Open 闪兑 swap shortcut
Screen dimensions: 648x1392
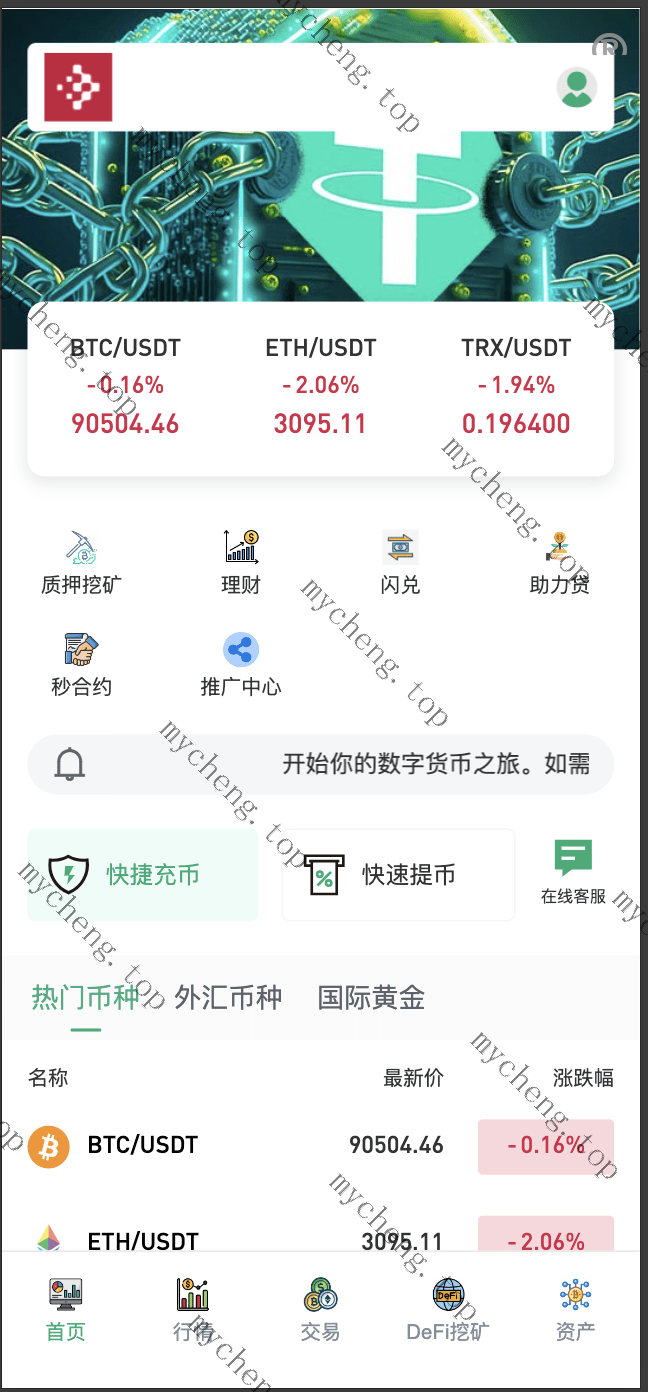[400, 563]
